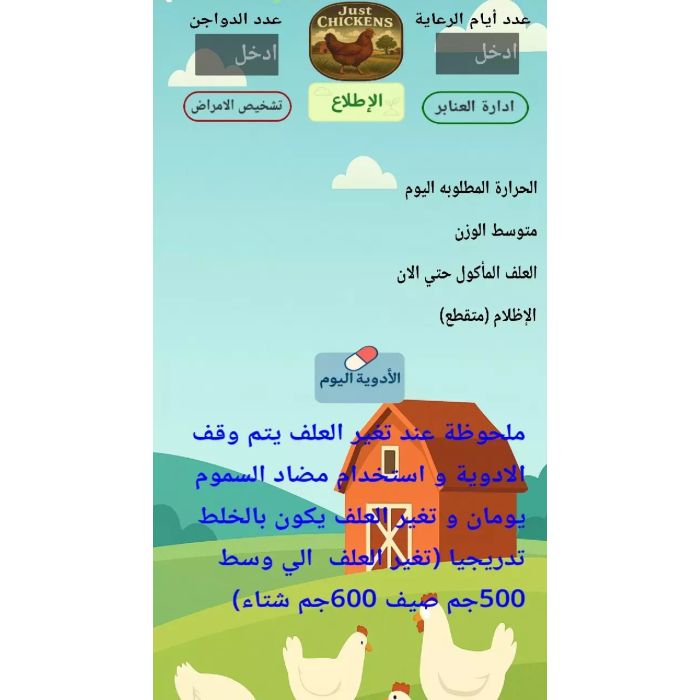Open ادارة العنابر management

tap(475, 107)
